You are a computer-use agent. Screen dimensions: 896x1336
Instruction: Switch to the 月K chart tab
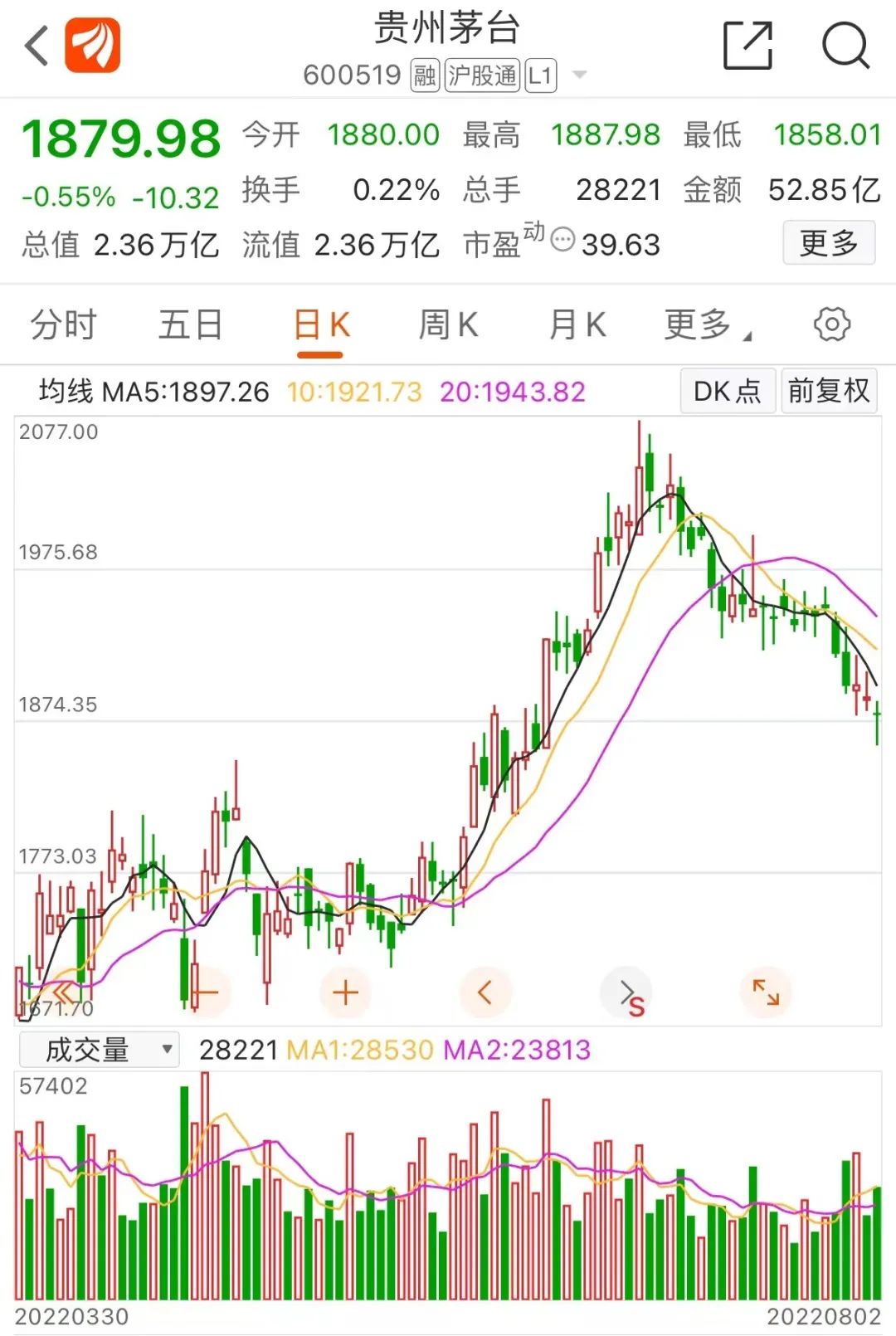click(577, 324)
